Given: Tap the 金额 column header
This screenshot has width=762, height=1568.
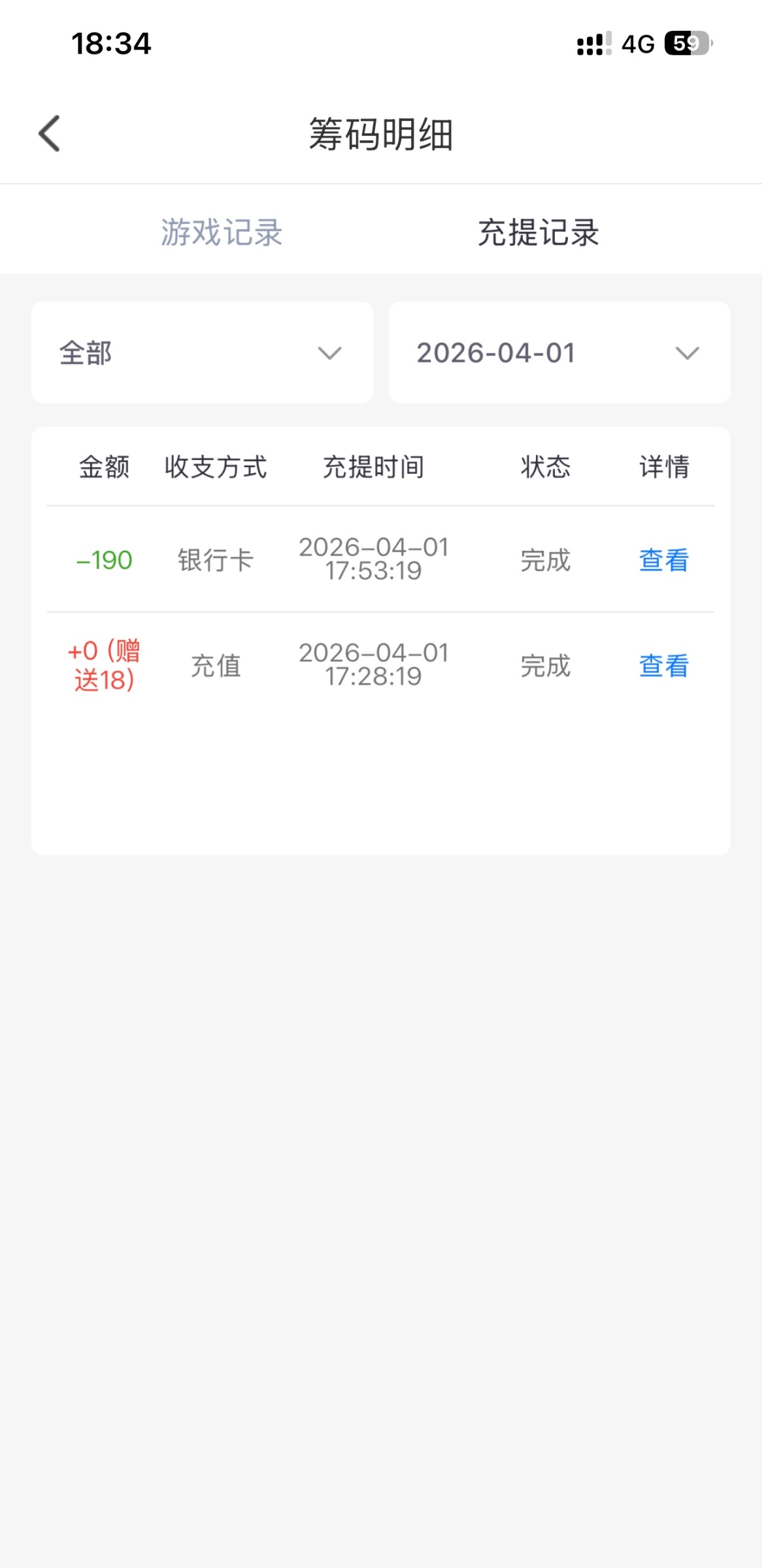Looking at the screenshot, I should [x=105, y=466].
